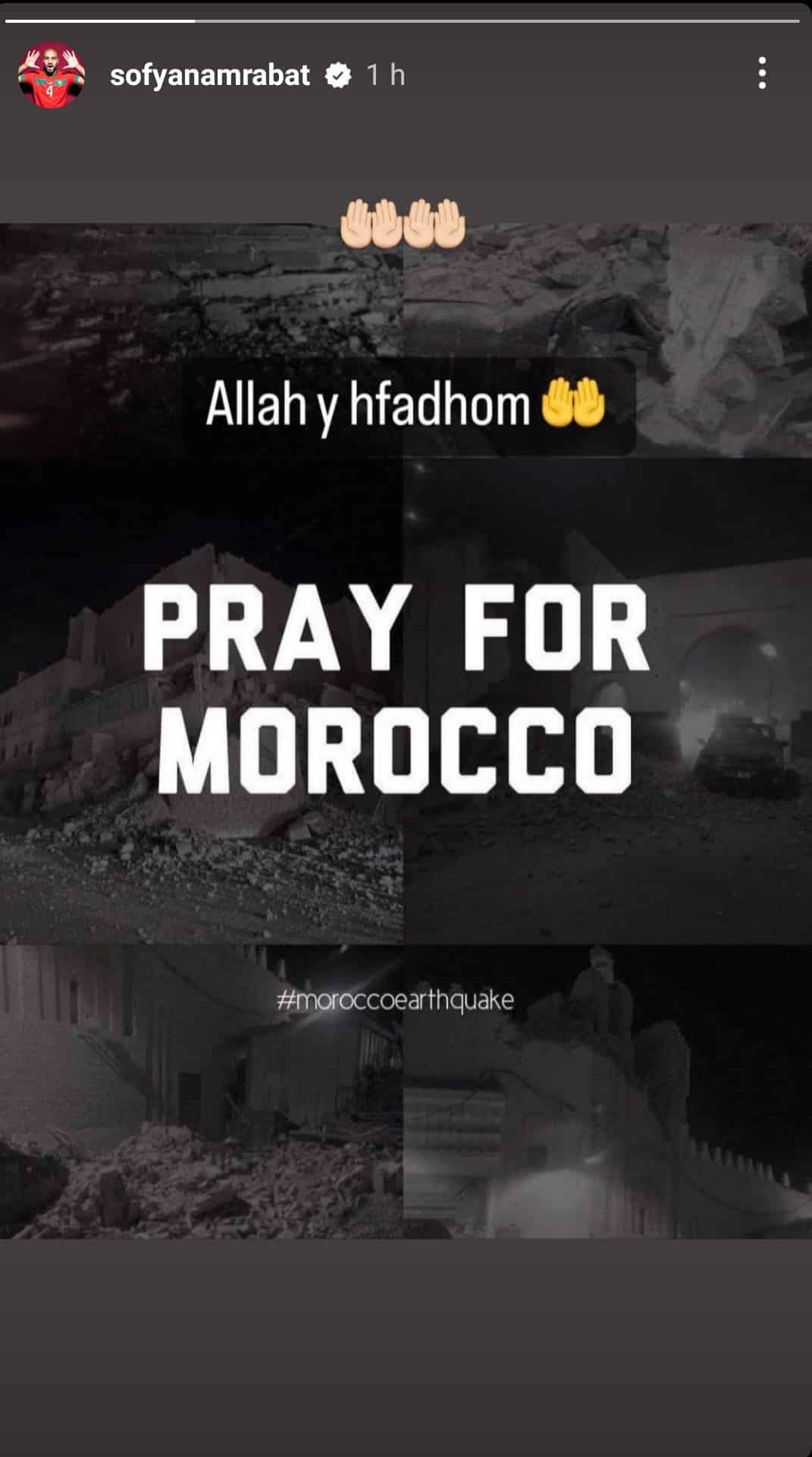Tap the sofyanamrabat username
The width and height of the screenshot is (812, 1457).
(x=209, y=75)
